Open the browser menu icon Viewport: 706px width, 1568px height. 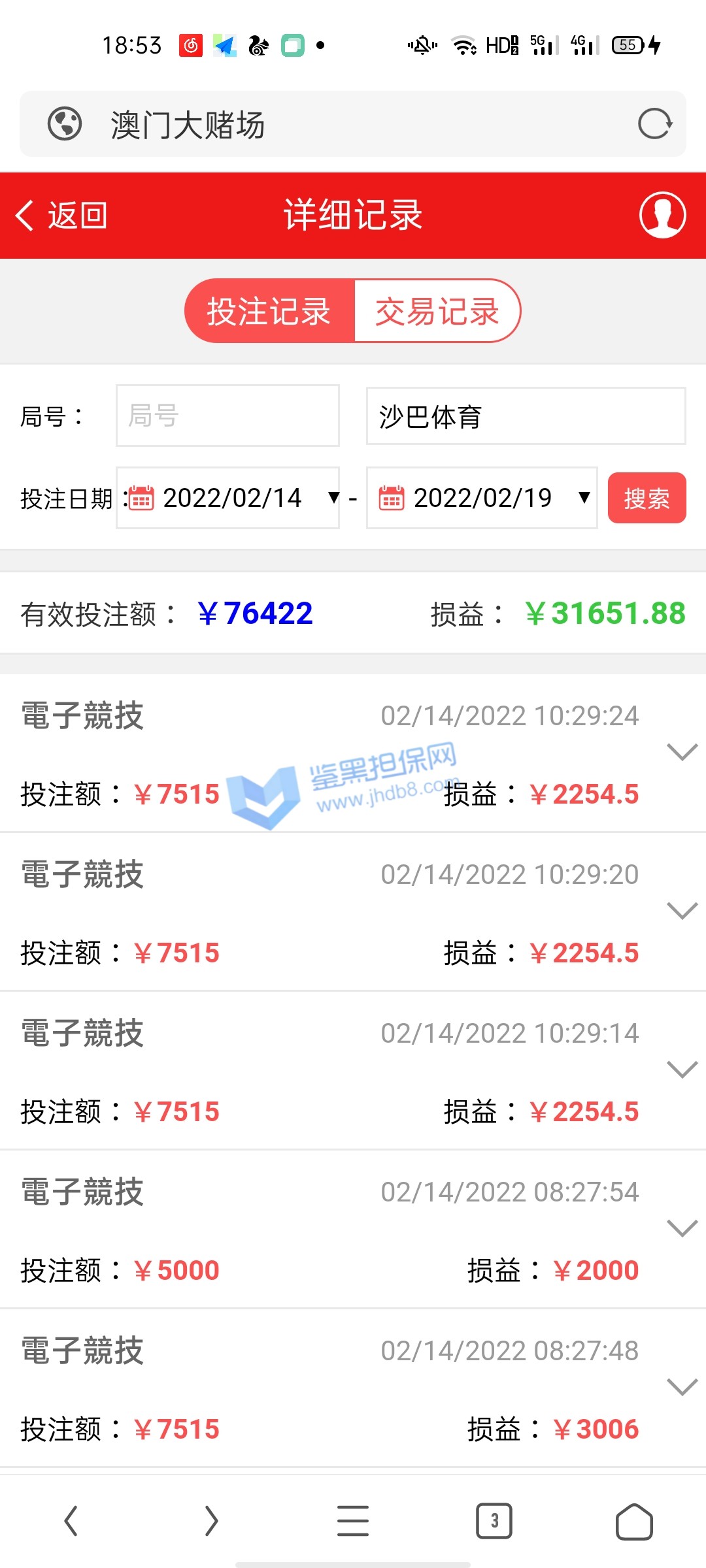pos(353,1521)
